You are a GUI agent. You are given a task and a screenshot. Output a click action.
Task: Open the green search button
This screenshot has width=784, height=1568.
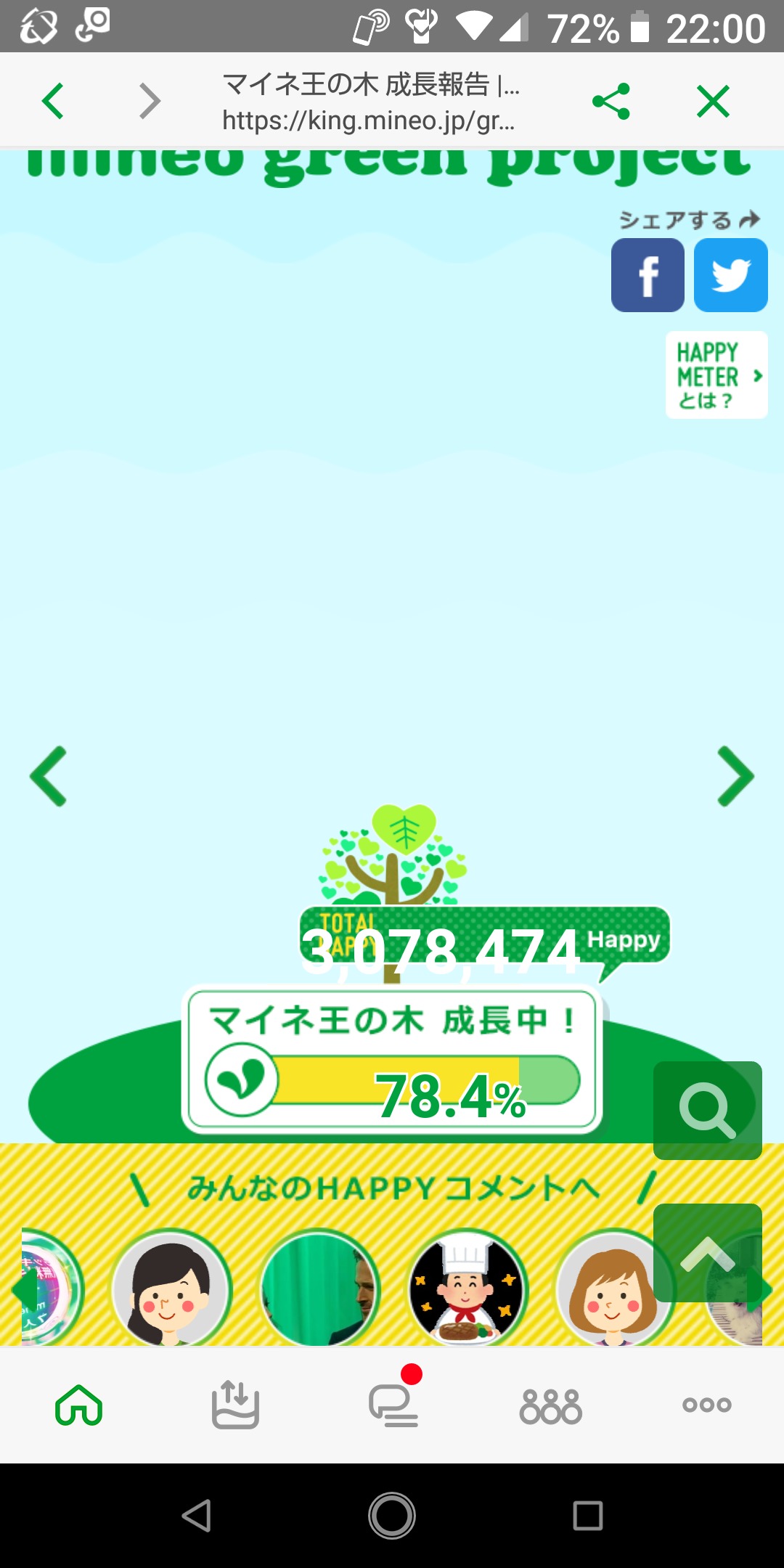707,1111
